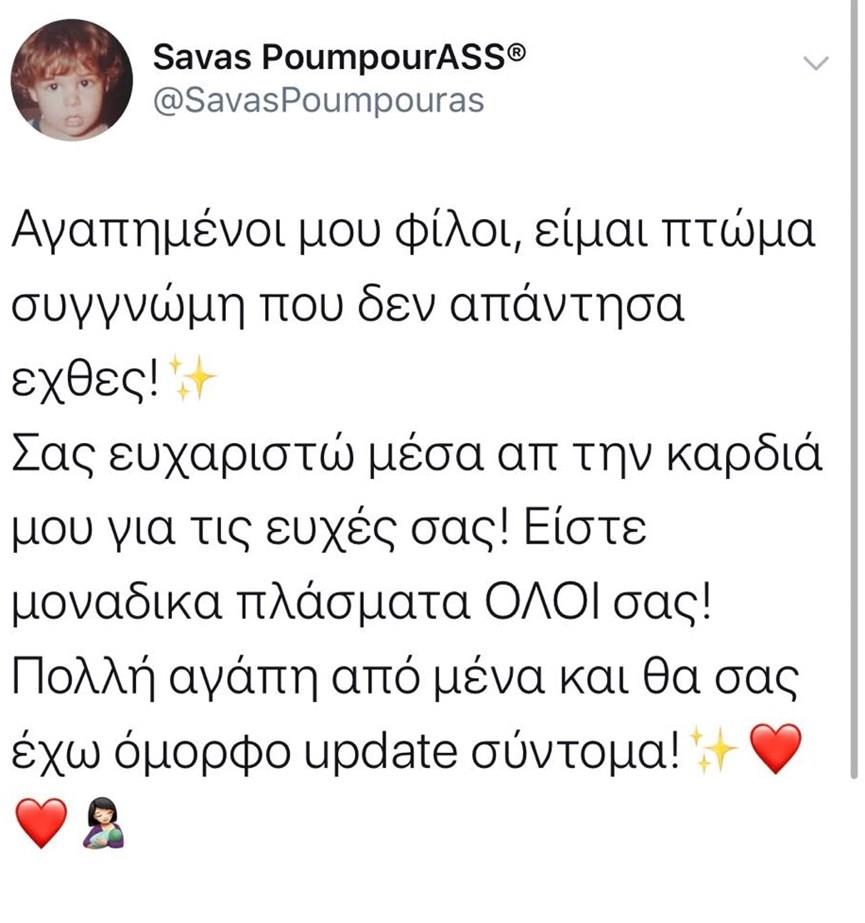
Task: Open Savas PoumpourASS profile picture
Action: coord(72,79)
